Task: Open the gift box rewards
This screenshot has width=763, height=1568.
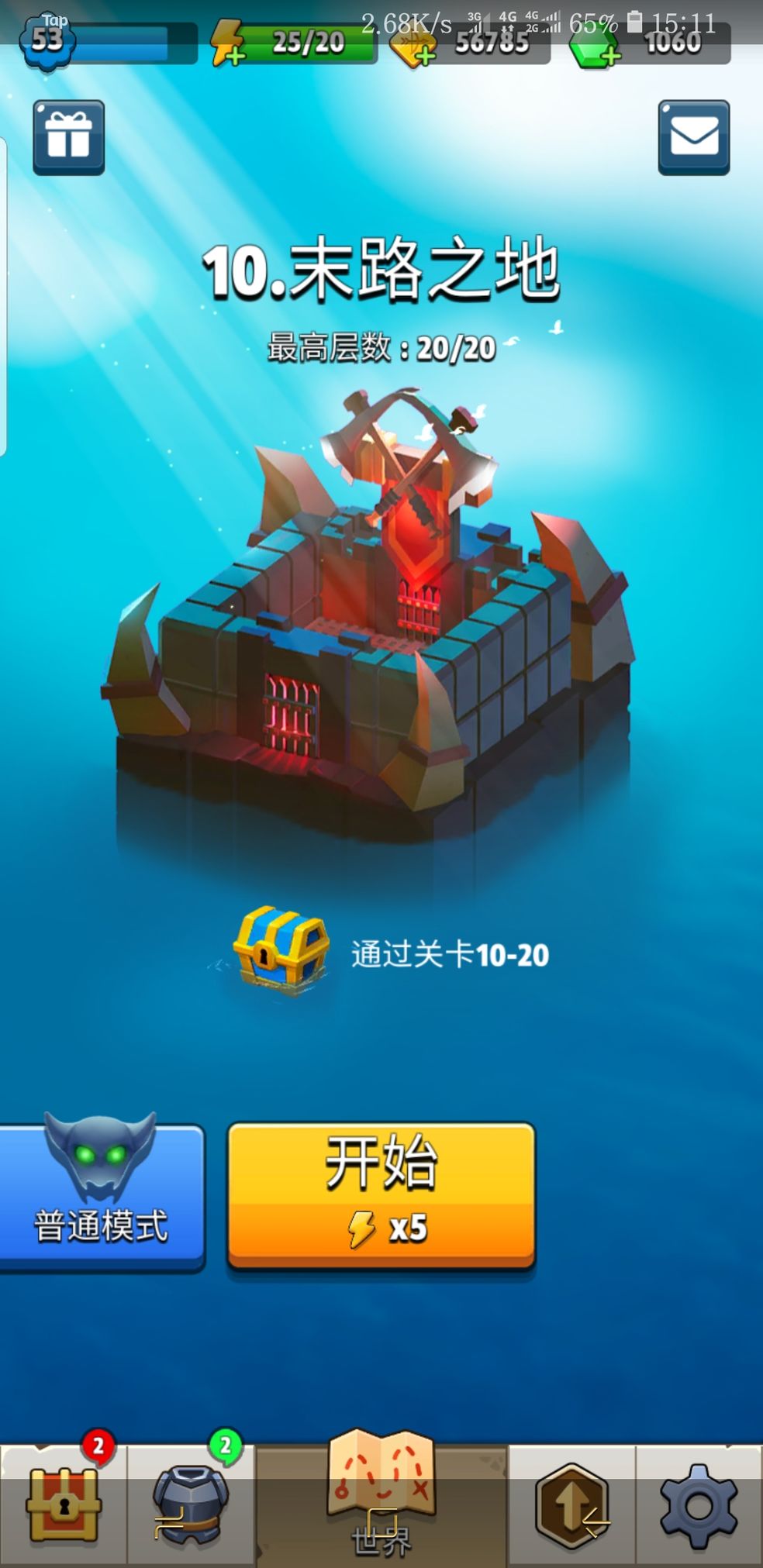Action: (68, 137)
